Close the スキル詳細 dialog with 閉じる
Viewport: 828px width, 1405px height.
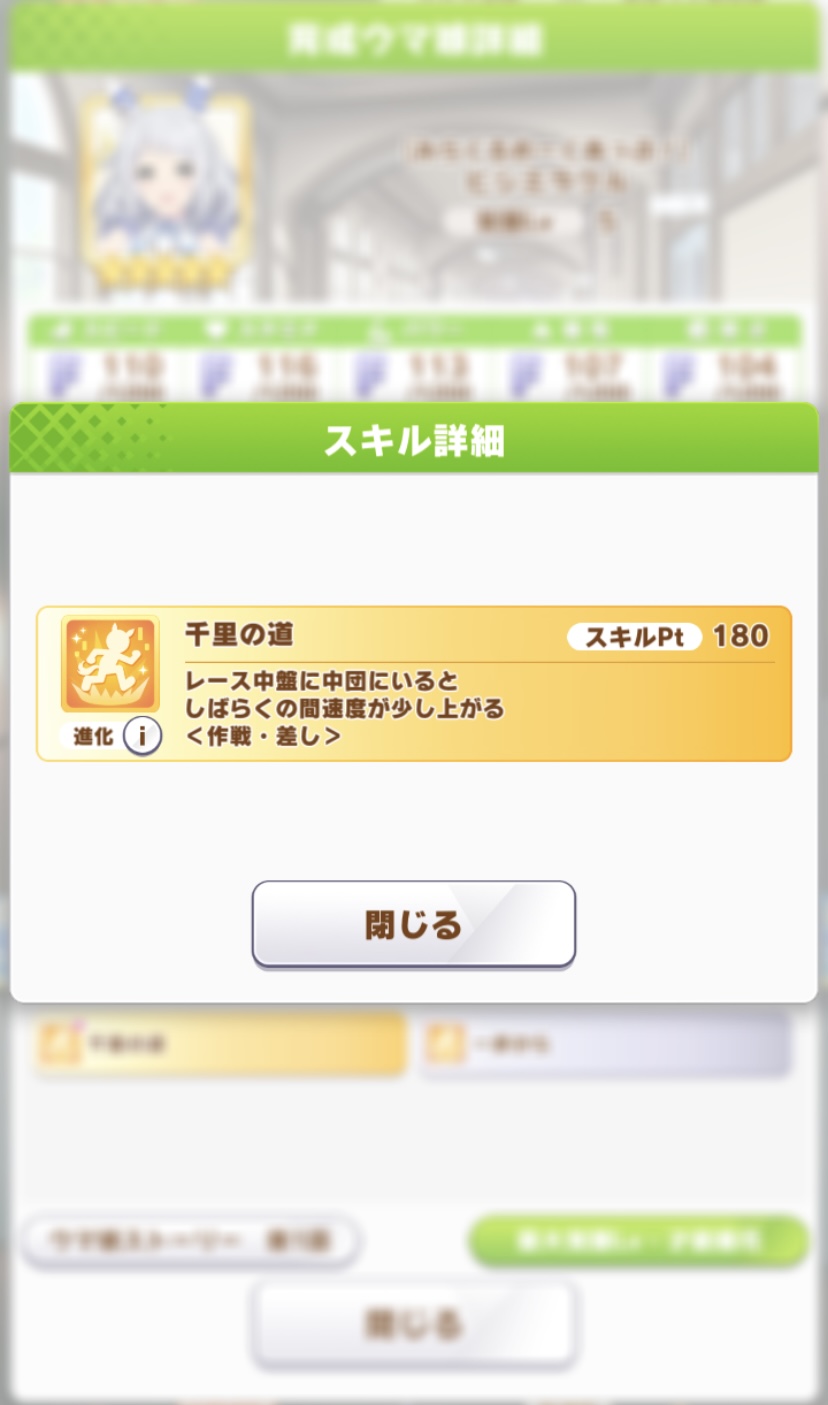click(x=413, y=925)
